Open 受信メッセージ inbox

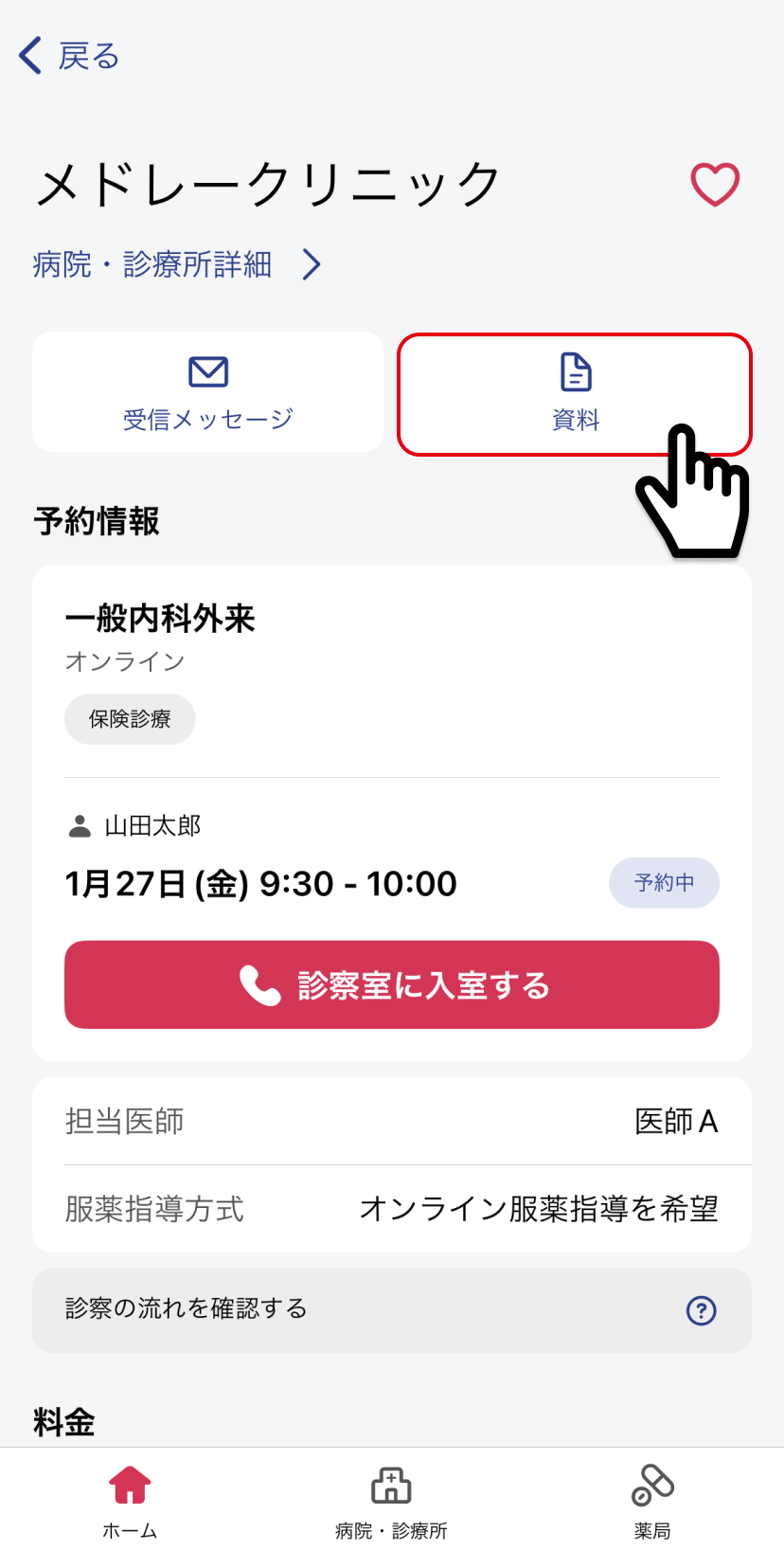(207, 391)
